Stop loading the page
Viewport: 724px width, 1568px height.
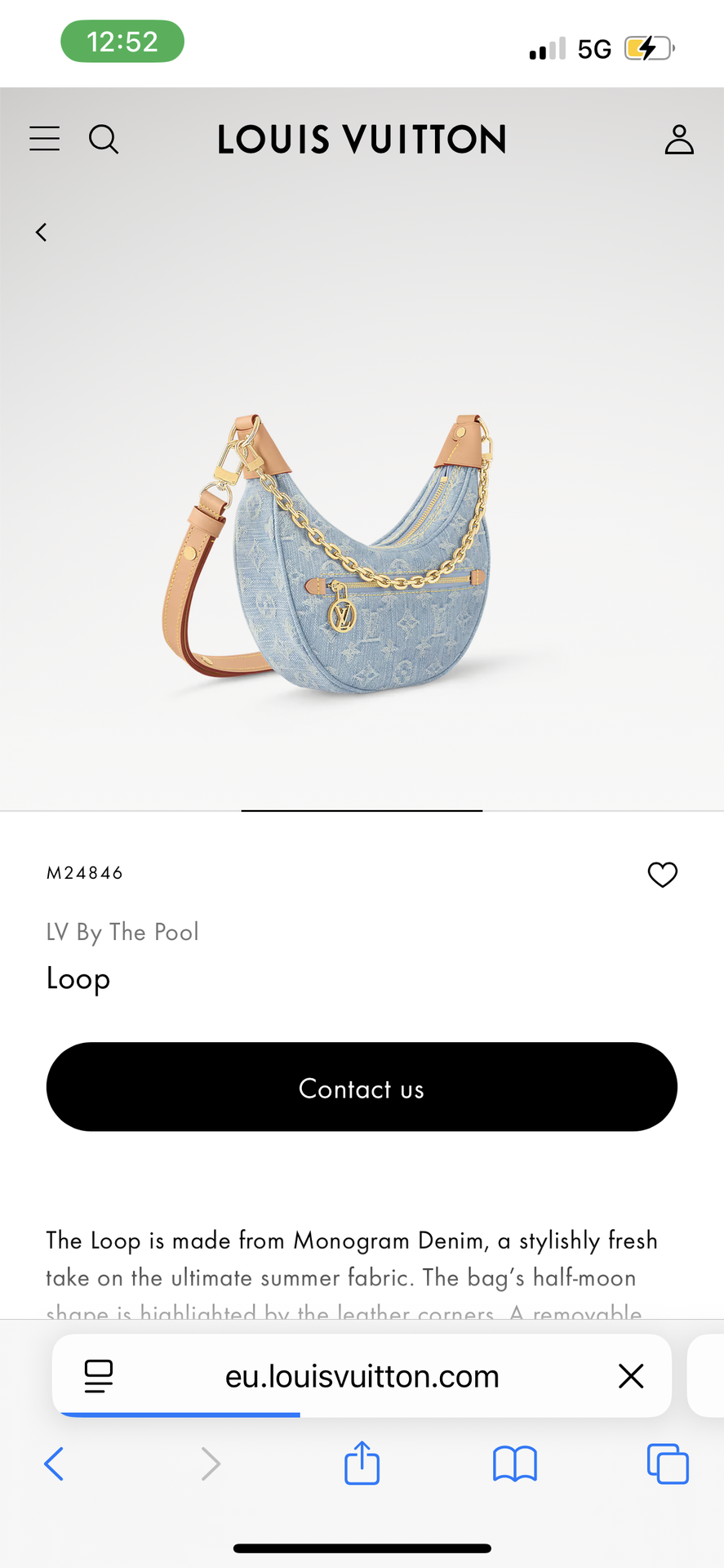[x=631, y=1376]
